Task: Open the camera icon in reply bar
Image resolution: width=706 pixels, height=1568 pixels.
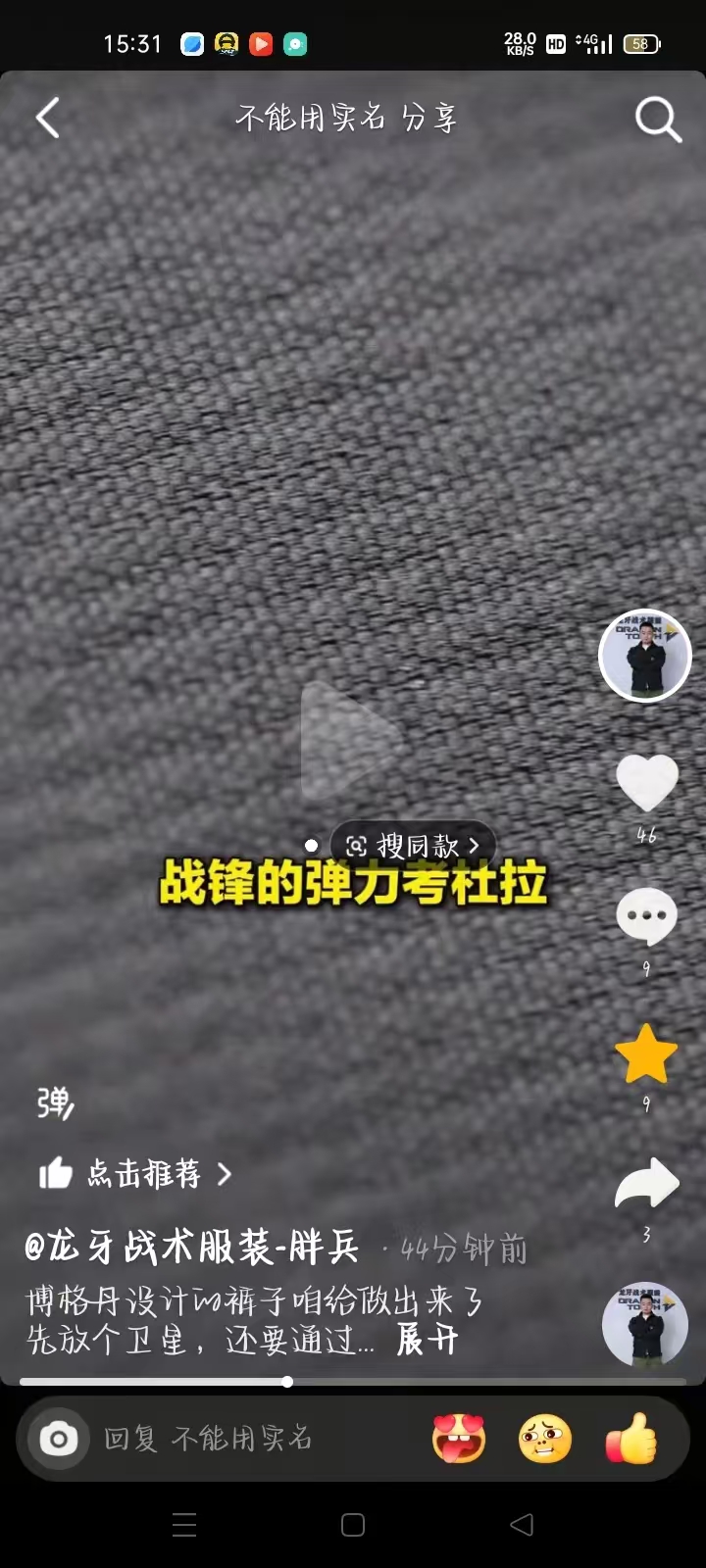Action: click(58, 1439)
